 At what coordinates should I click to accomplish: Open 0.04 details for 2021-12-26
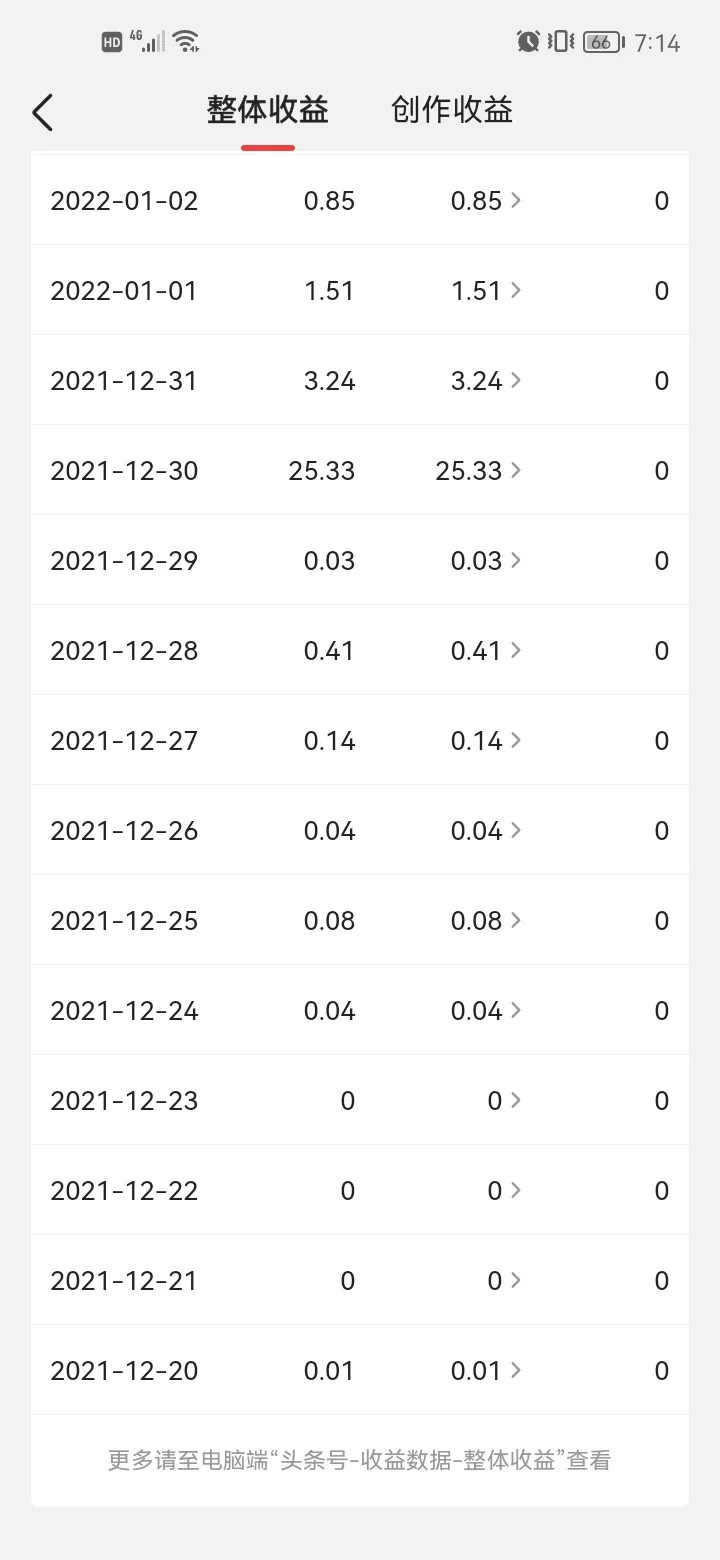click(486, 831)
